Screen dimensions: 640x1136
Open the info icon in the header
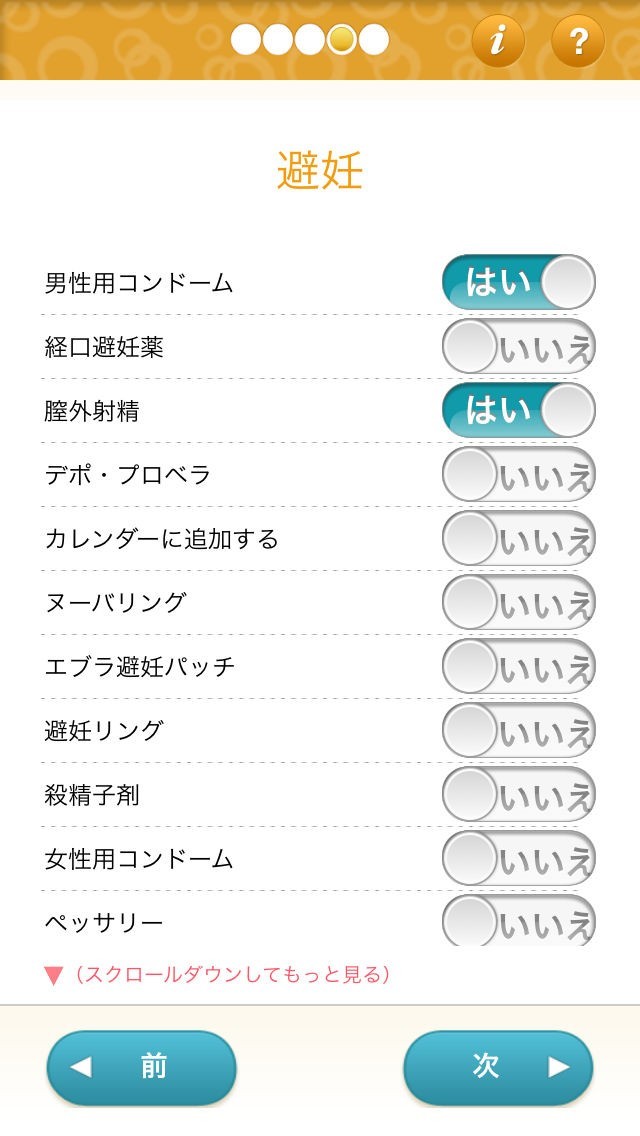point(498,41)
